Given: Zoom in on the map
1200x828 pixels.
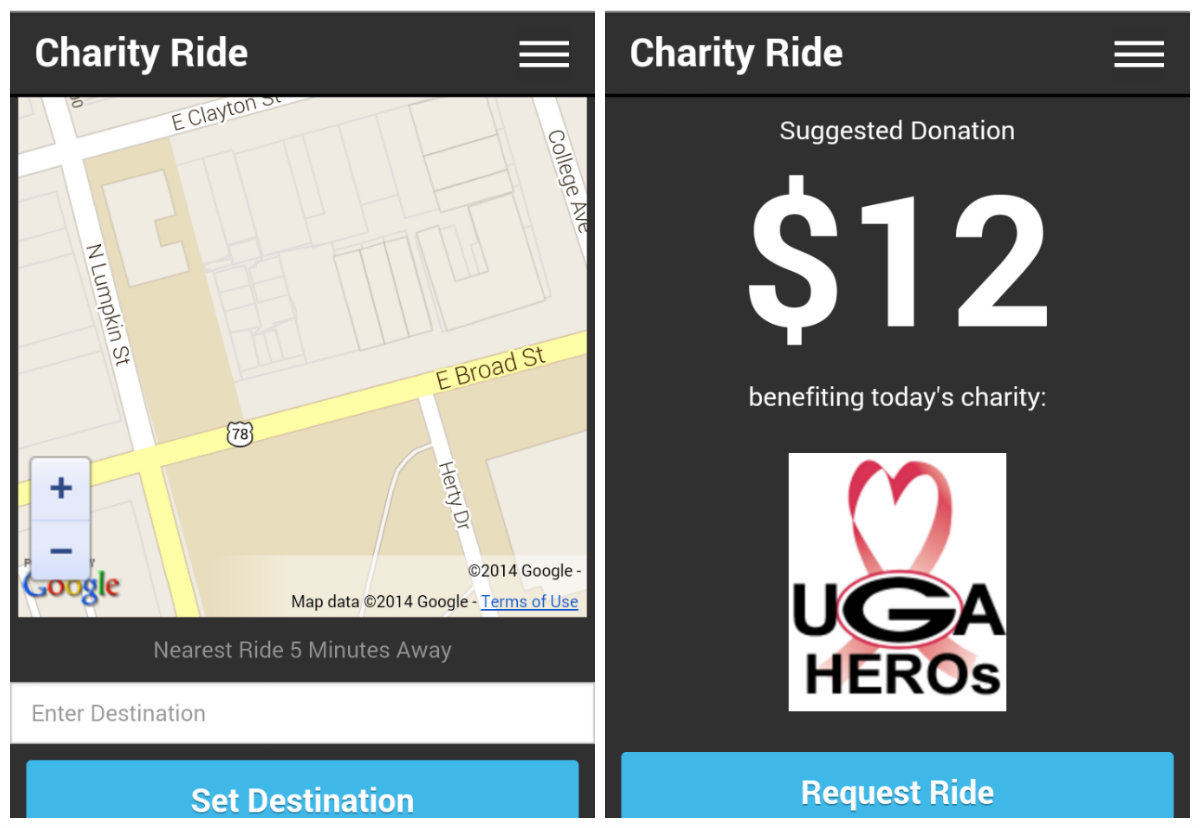Looking at the screenshot, I should point(61,489).
